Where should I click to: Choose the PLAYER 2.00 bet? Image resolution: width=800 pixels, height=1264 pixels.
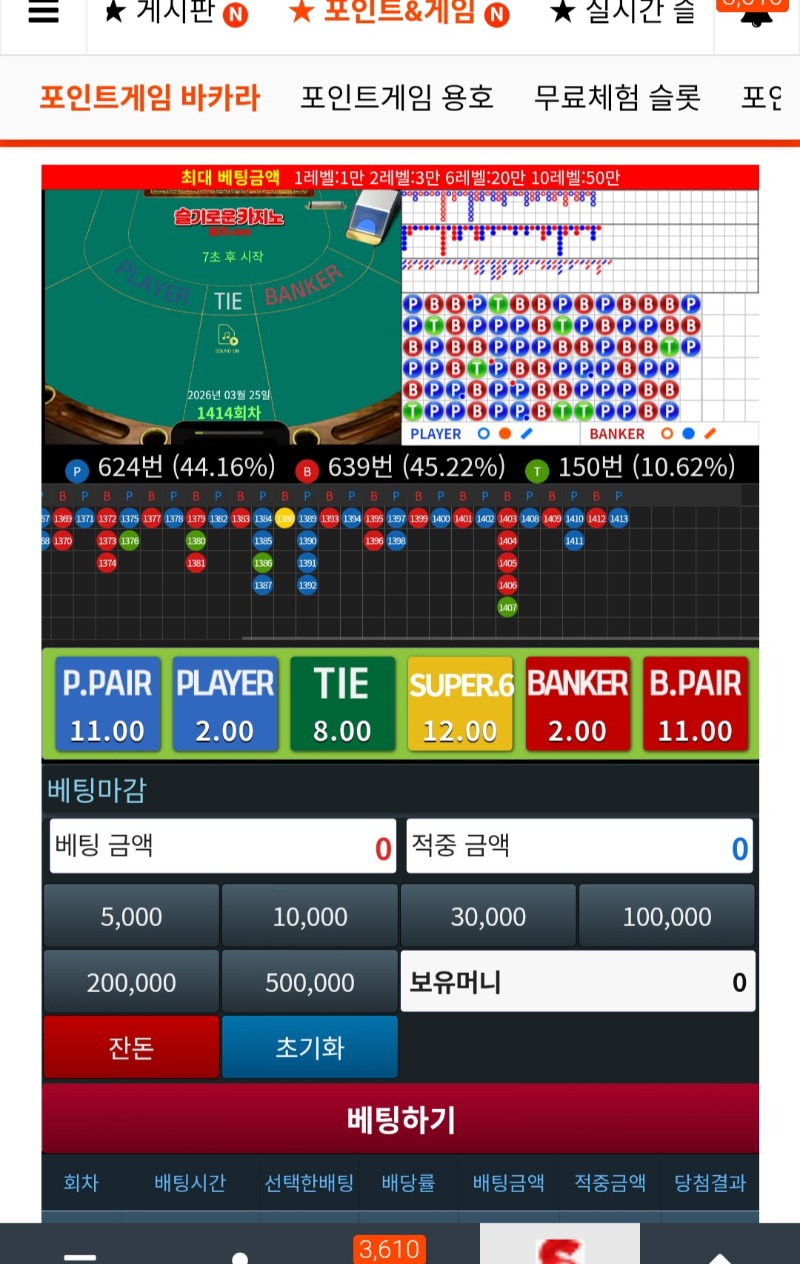tap(225, 704)
